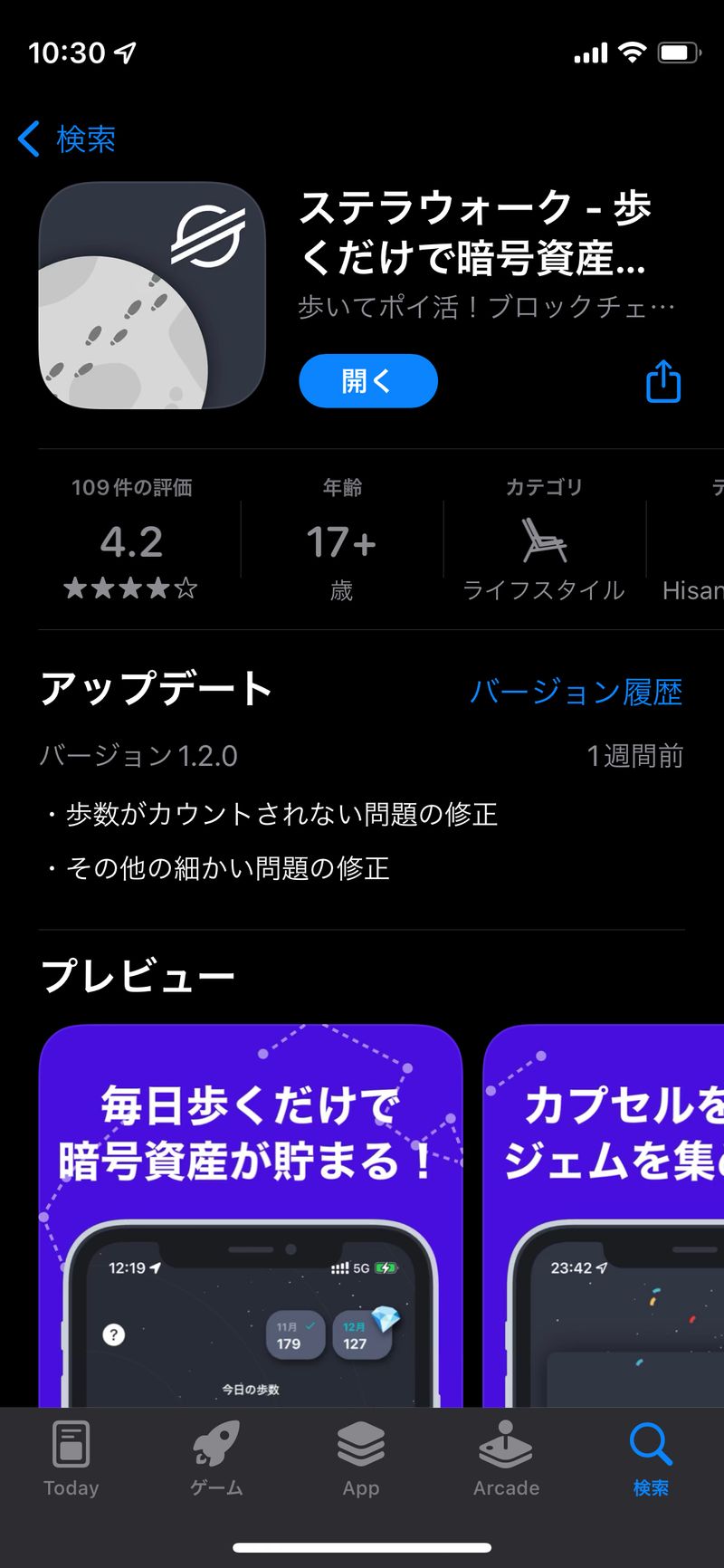Tap the 開く button to launch app
Image resolution: width=724 pixels, height=1568 pixels.
pyautogui.click(x=367, y=381)
